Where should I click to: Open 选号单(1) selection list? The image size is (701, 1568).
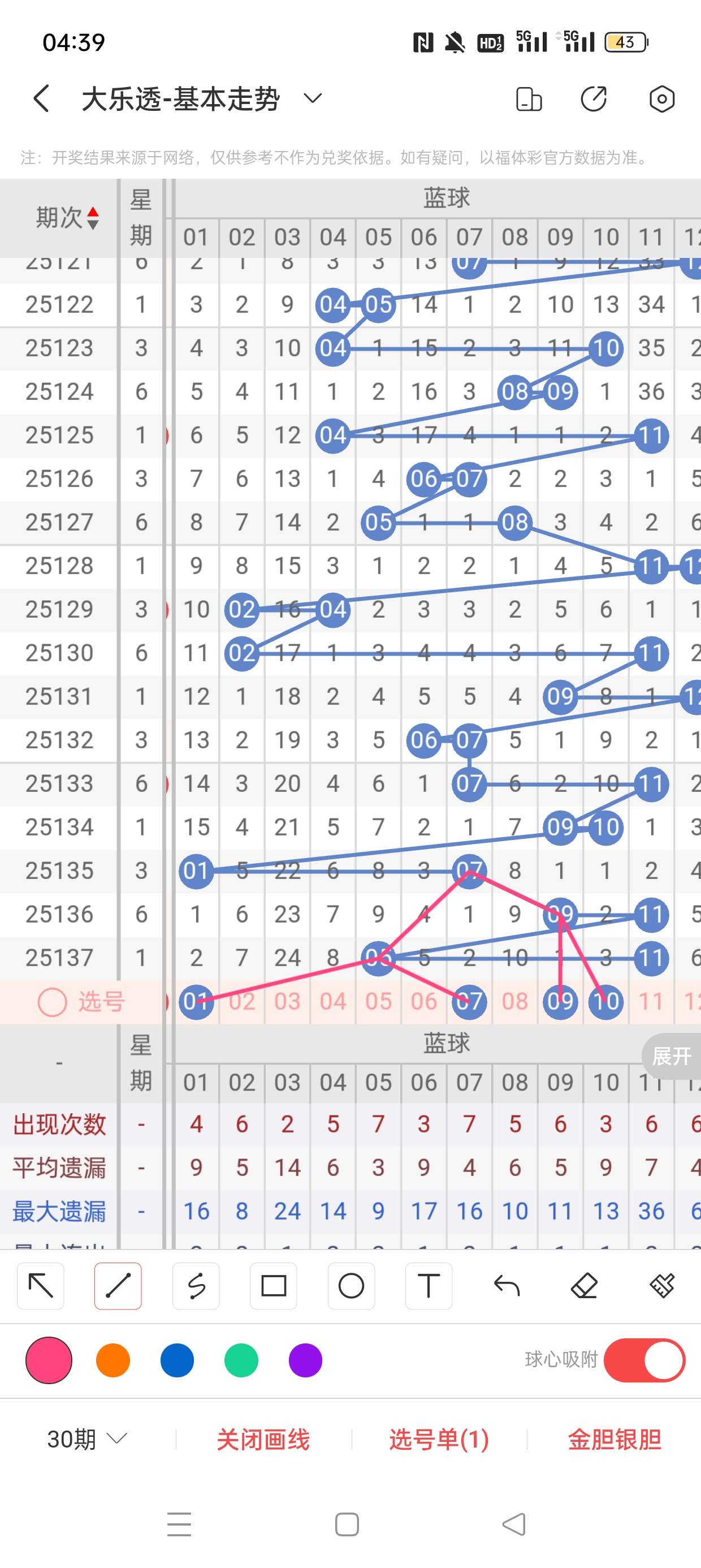coord(439,1439)
